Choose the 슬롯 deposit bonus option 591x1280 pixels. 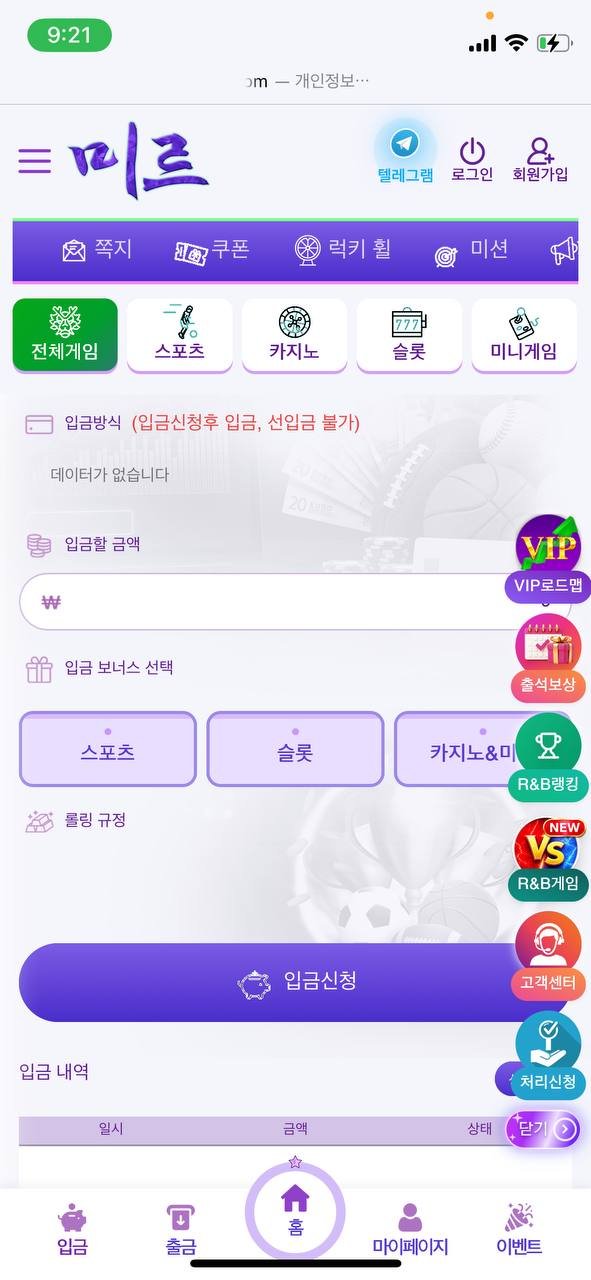pyautogui.click(x=295, y=749)
